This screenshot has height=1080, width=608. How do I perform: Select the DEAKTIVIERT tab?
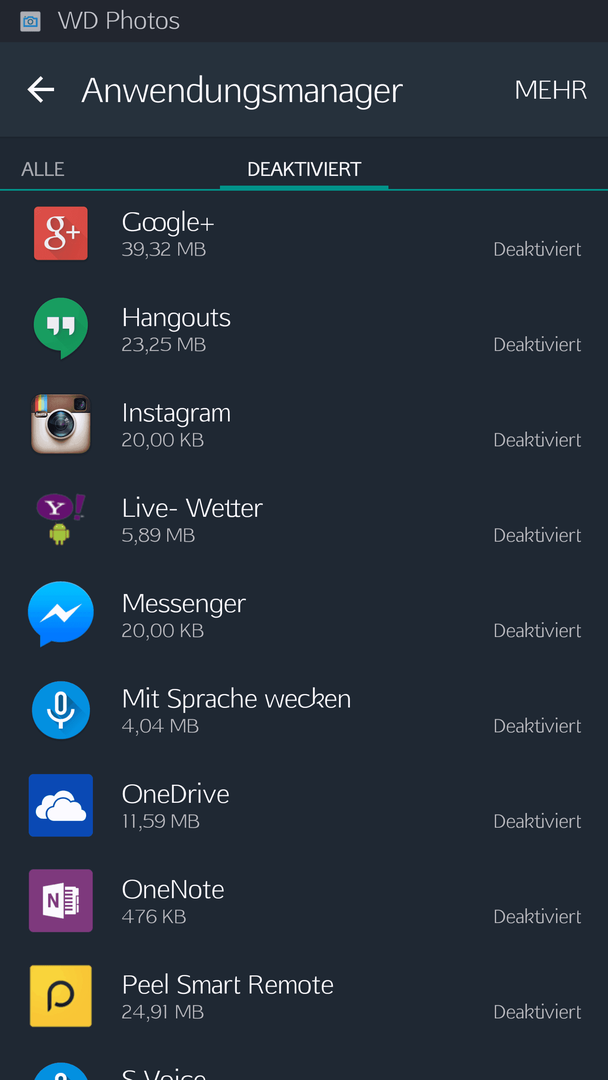click(304, 169)
